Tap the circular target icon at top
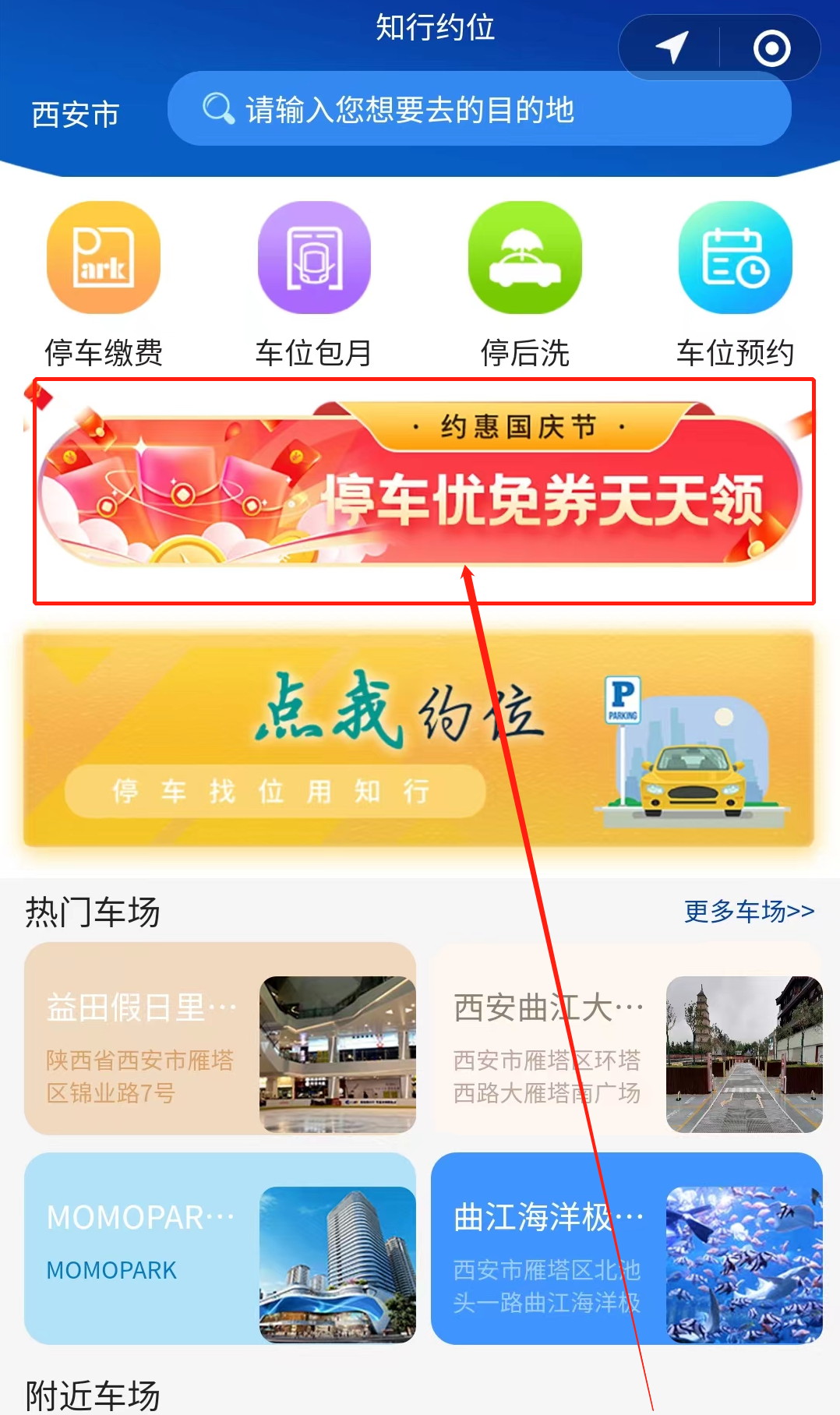 coord(771,48)
